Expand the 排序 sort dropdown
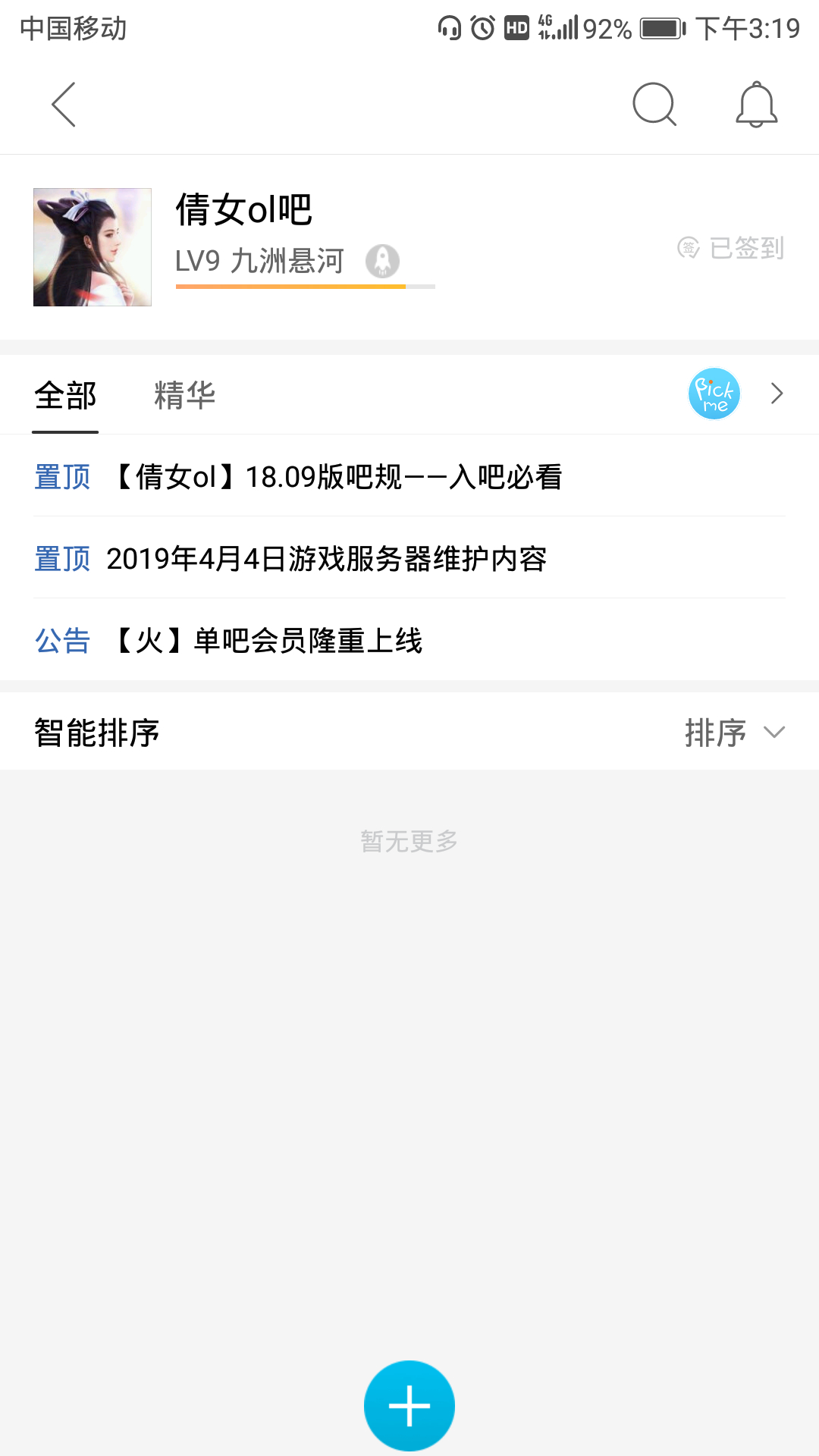 [x=734, y=733]
